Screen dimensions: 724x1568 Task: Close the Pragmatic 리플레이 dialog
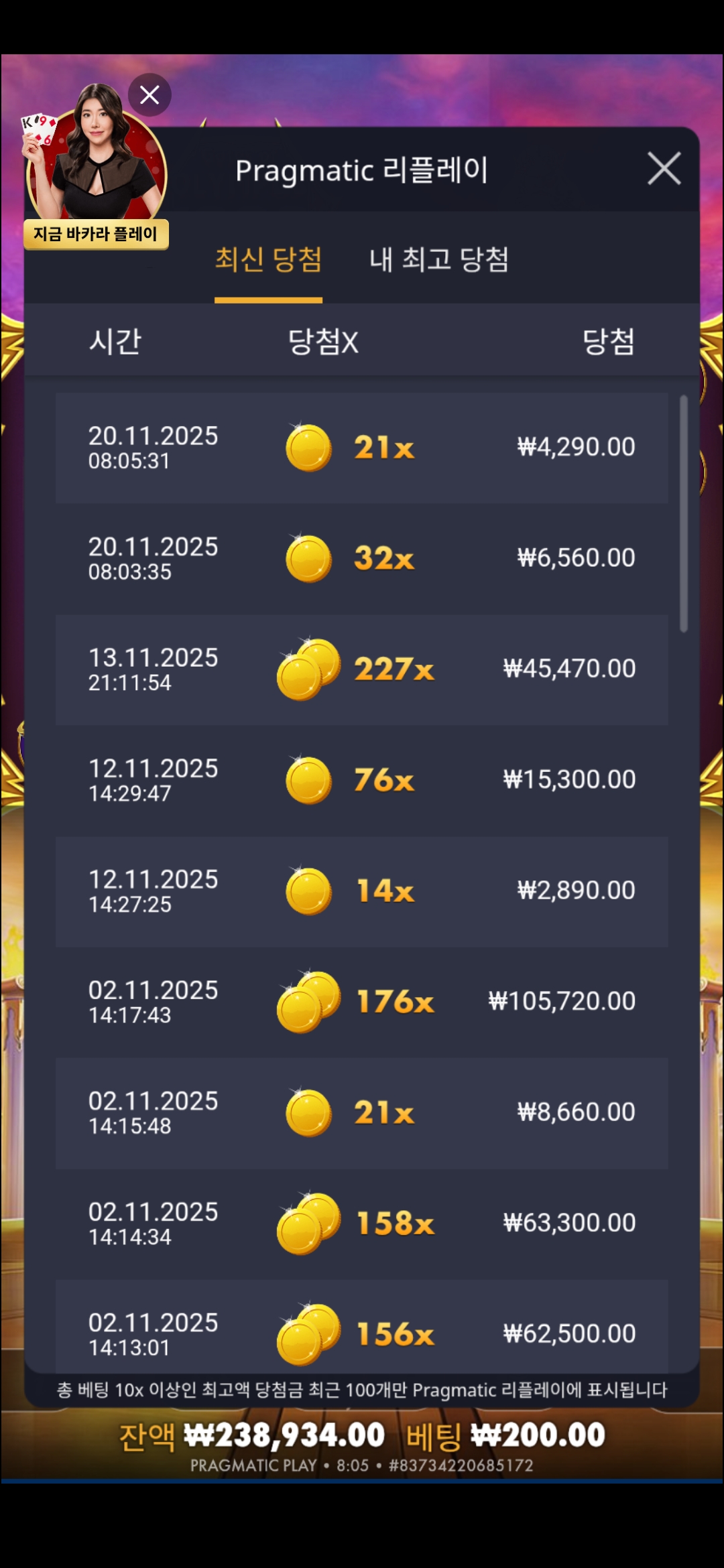664,168
